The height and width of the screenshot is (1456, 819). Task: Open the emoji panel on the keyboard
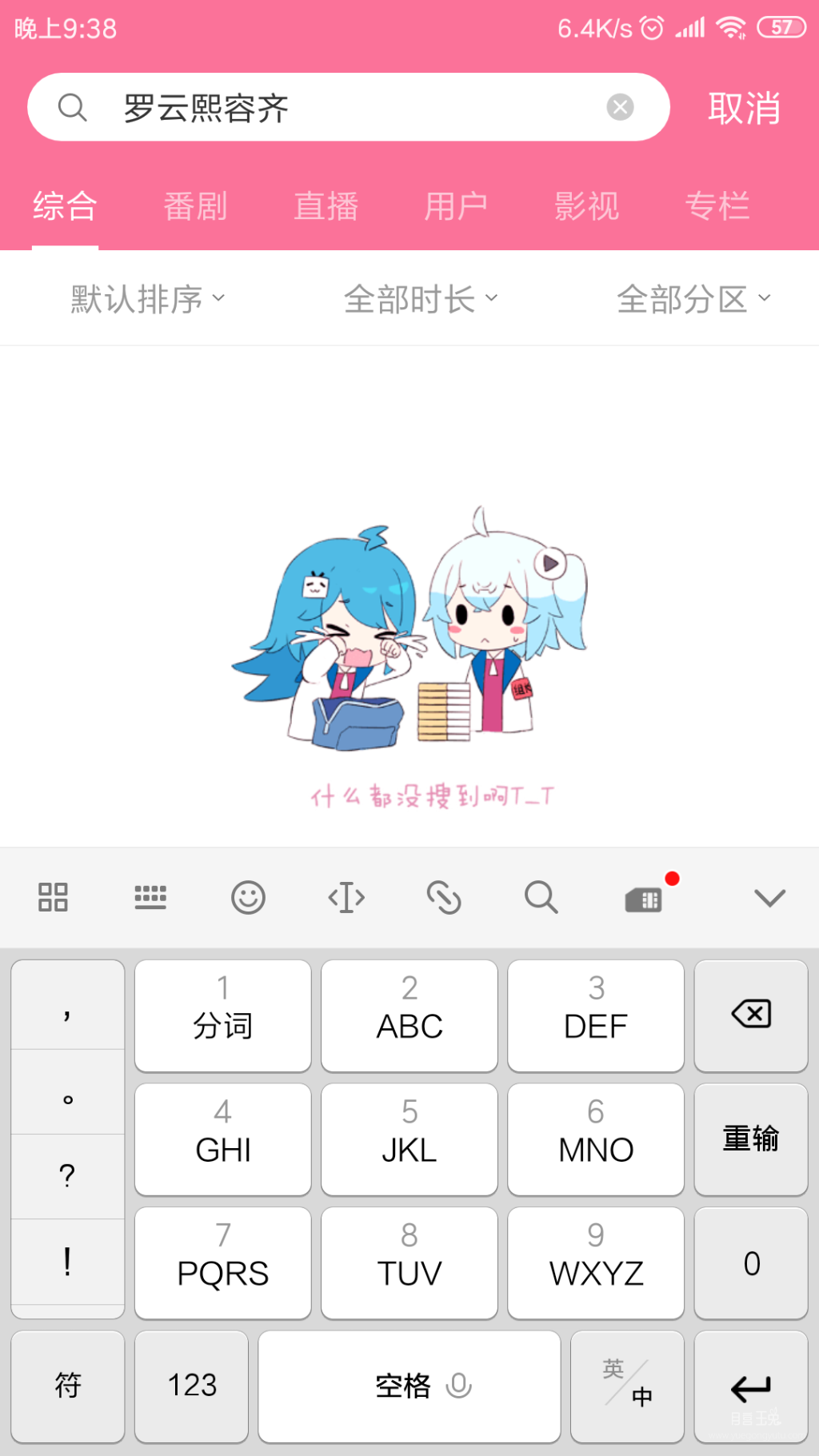(248, 897)
